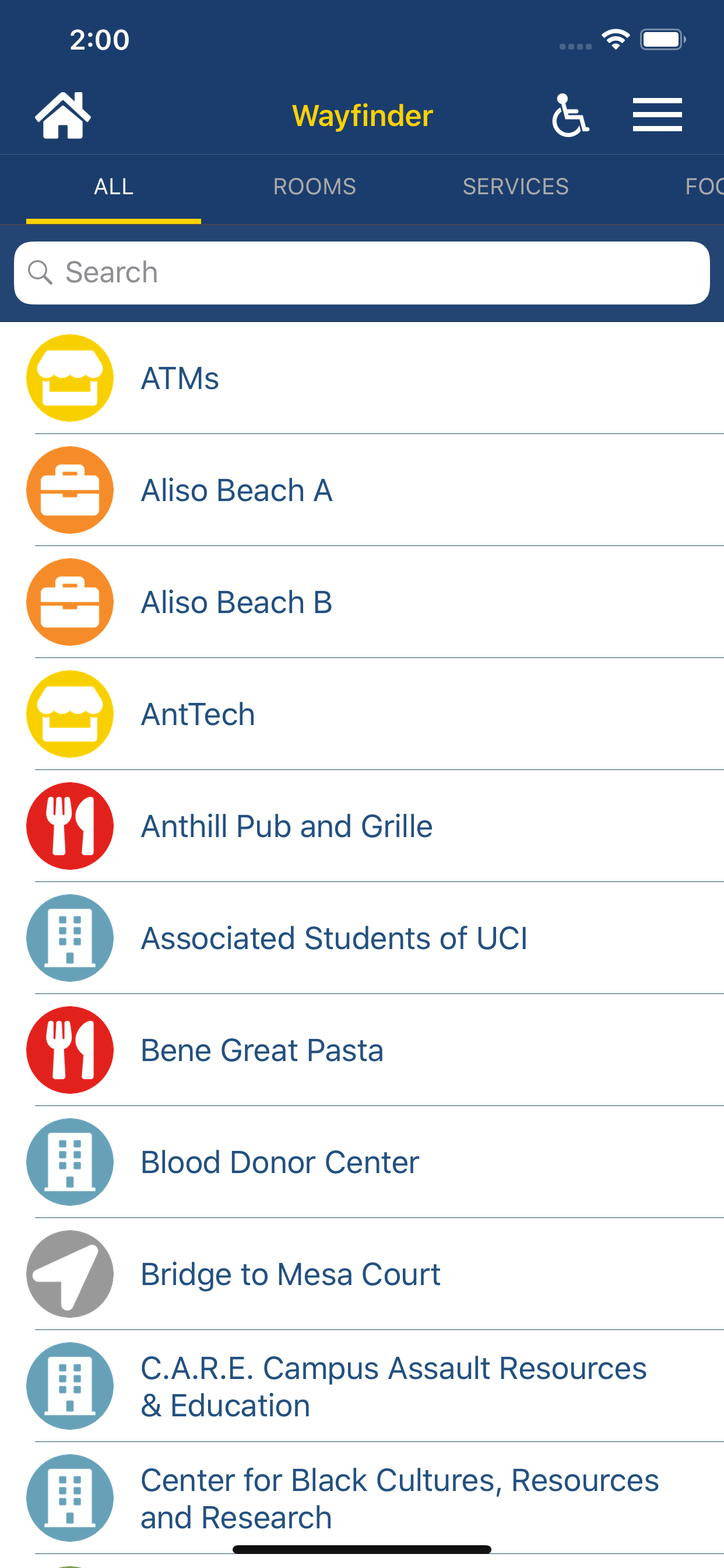Open Anthill Pub and Grille
Image resolution: width=724 pixels, height=1568 pixels.
point(362,826)
